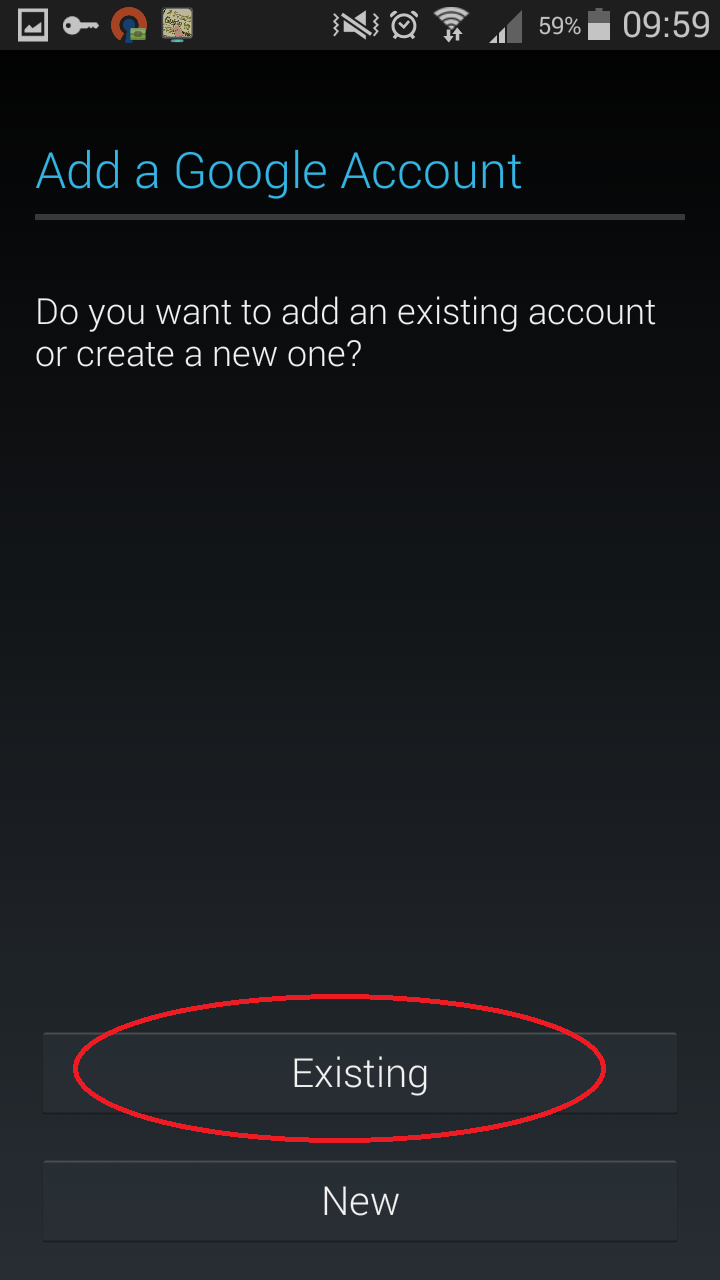This screenshot has height=1280, width=720.
Task: Click the divider below the account heading
Action: pos(360,213)
